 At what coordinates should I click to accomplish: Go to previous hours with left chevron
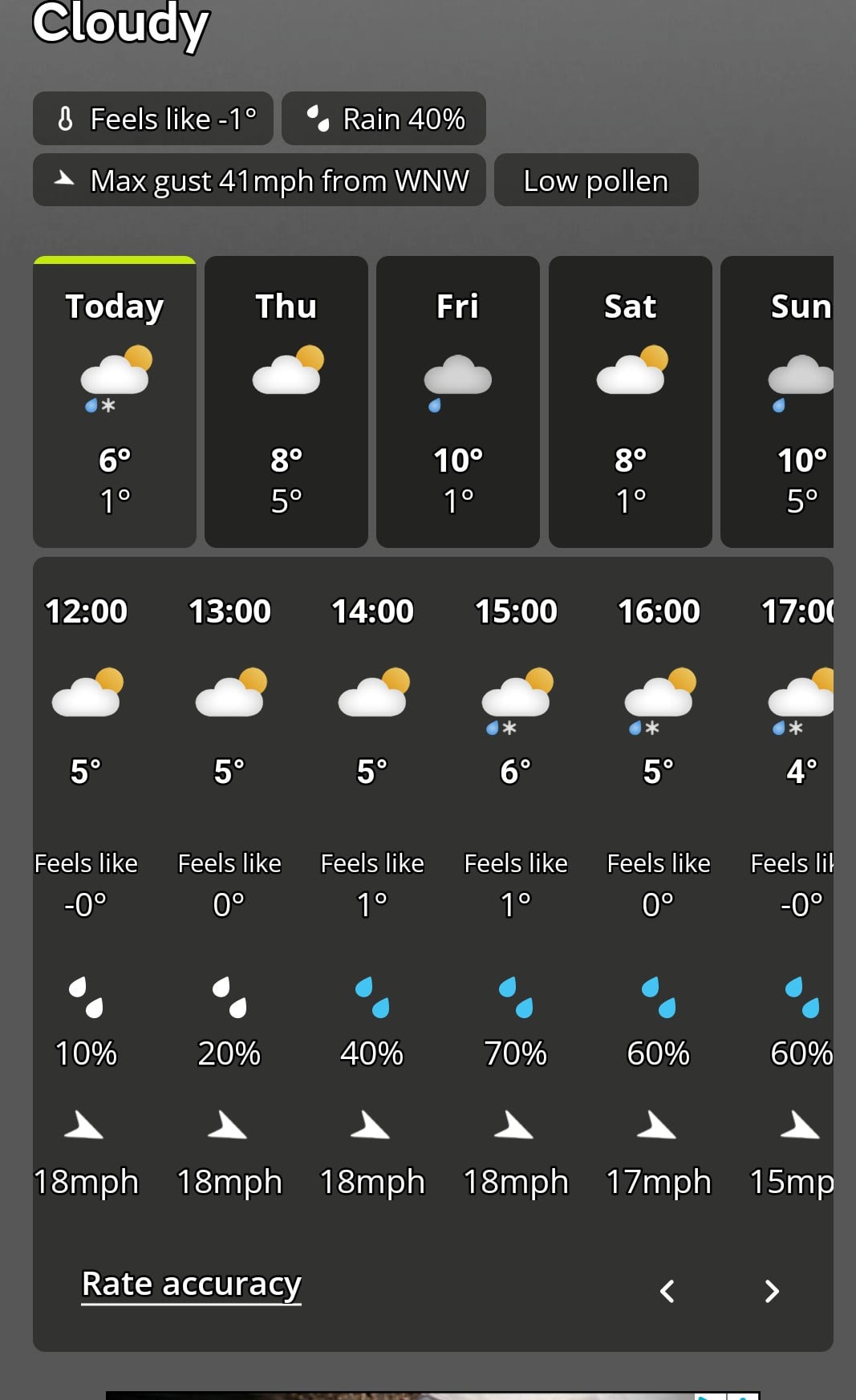click(667, 1291)
